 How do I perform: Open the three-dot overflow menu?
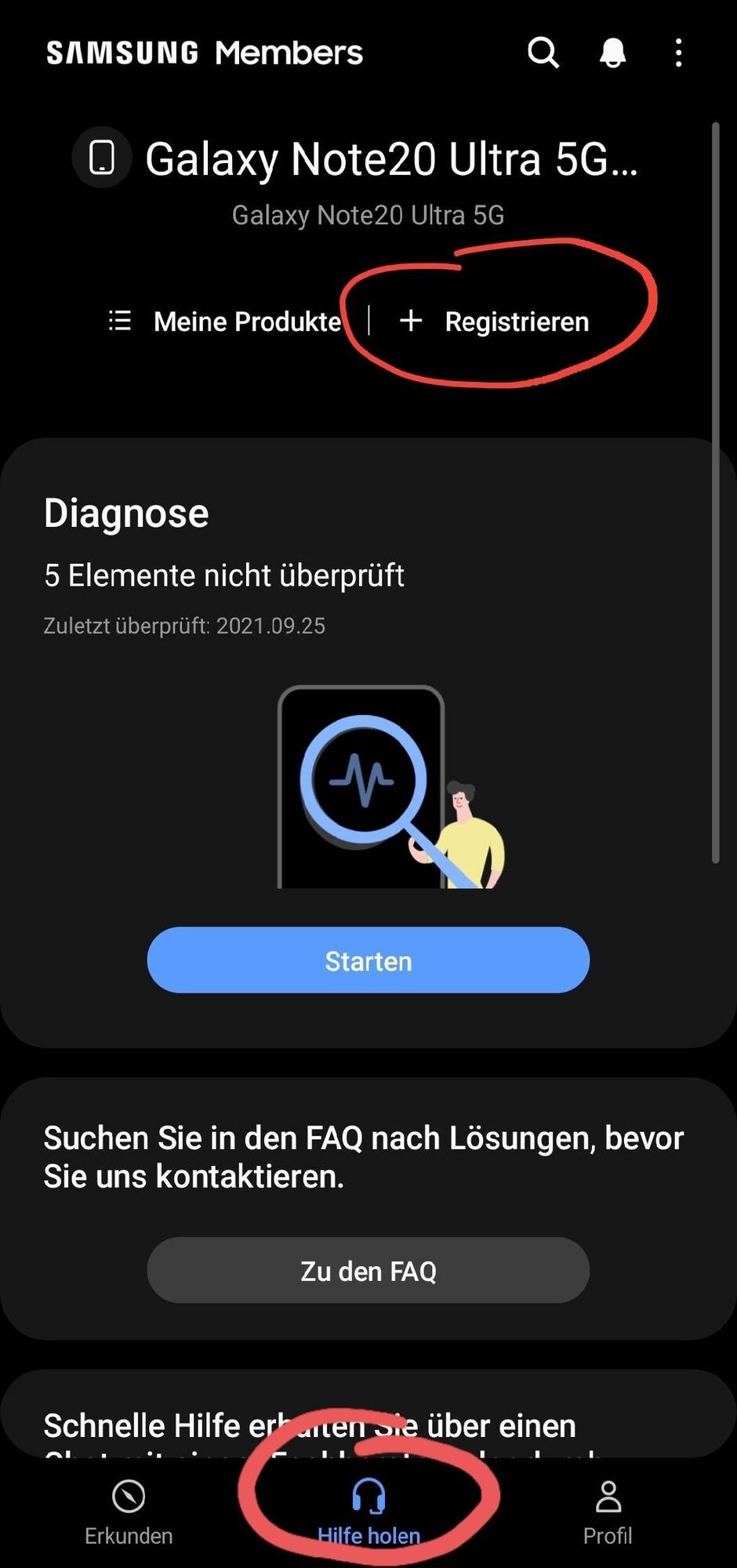(678, 53)
